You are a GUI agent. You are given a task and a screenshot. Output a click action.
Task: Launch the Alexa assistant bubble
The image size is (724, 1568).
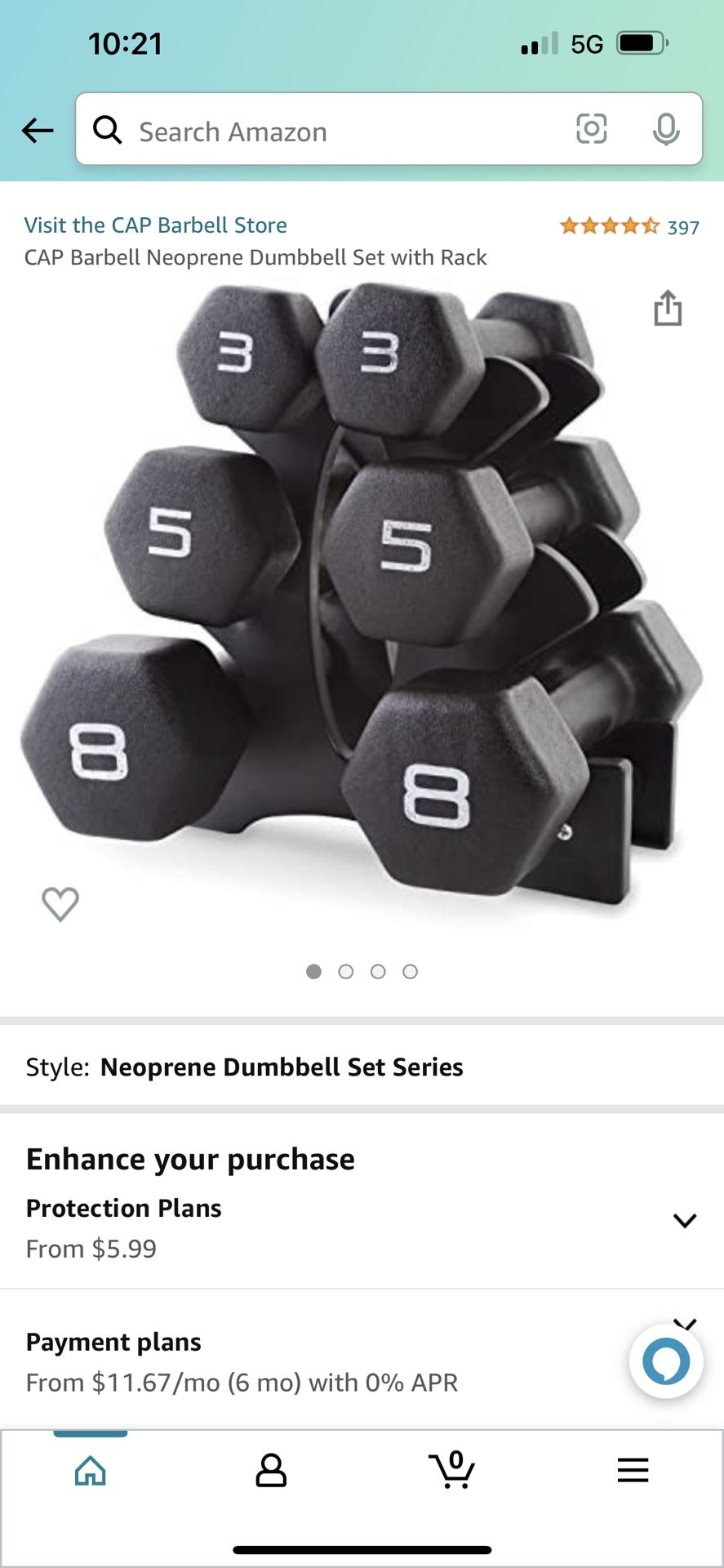pos(666,1361)
